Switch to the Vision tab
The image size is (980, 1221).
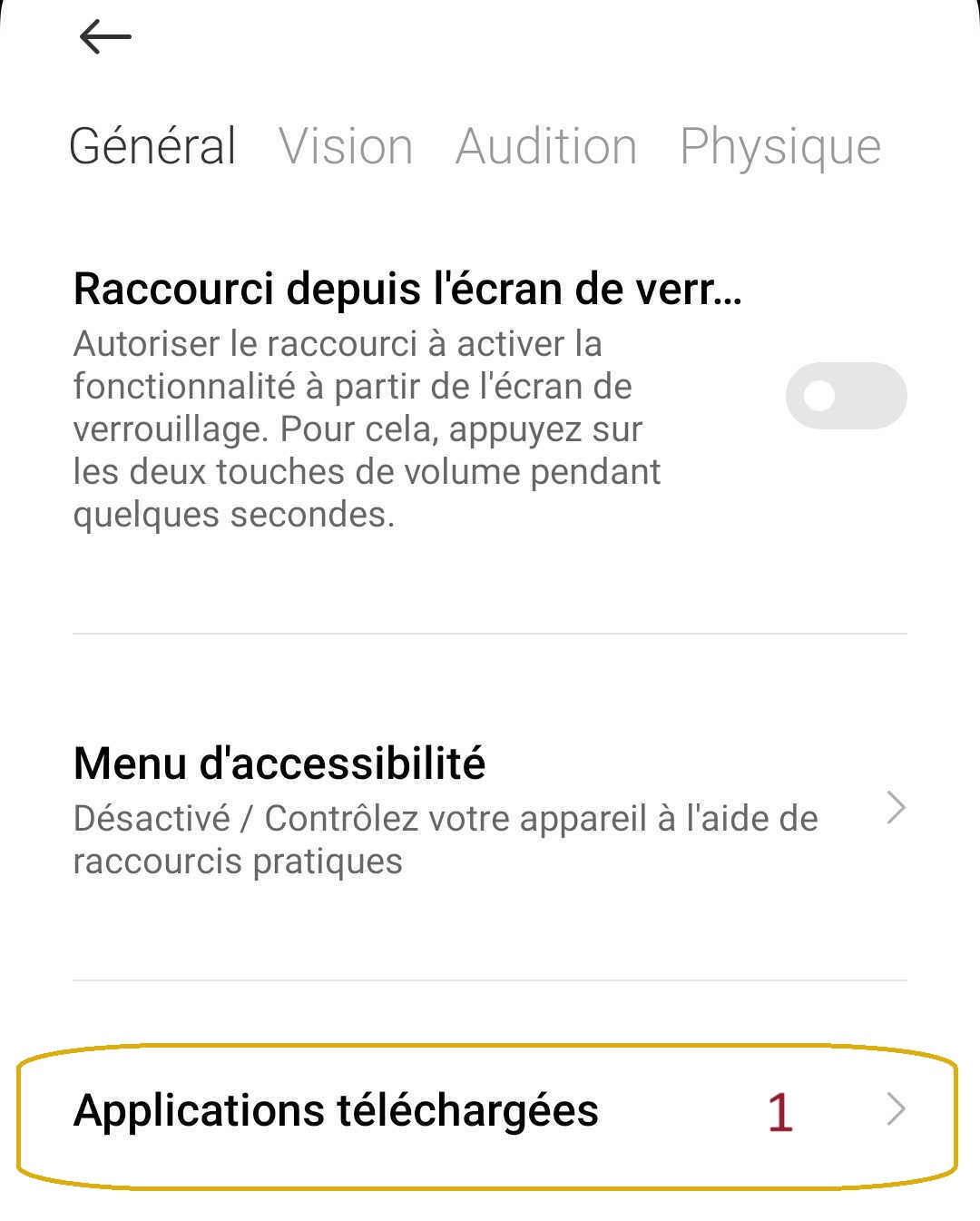click(x=346, y=146)
